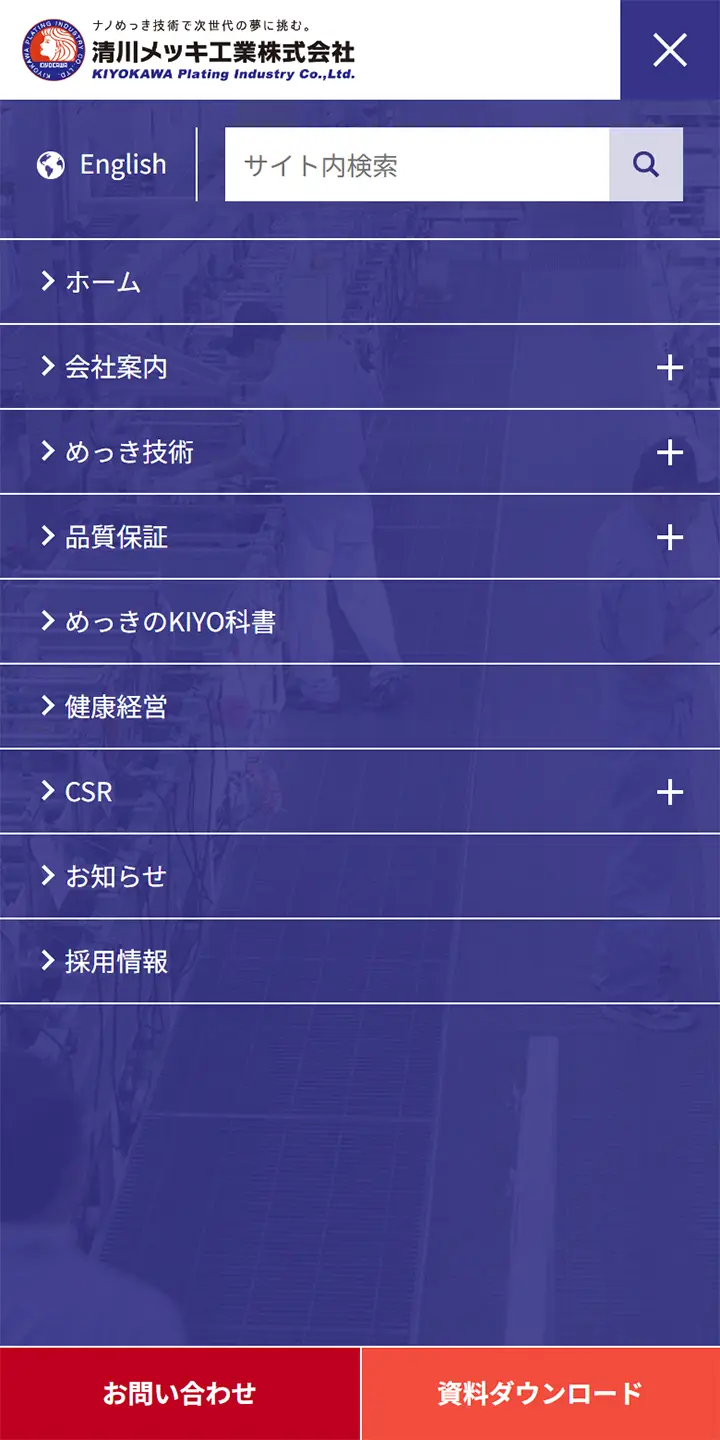Expand the めっき技術 submenu

[669, 453]
